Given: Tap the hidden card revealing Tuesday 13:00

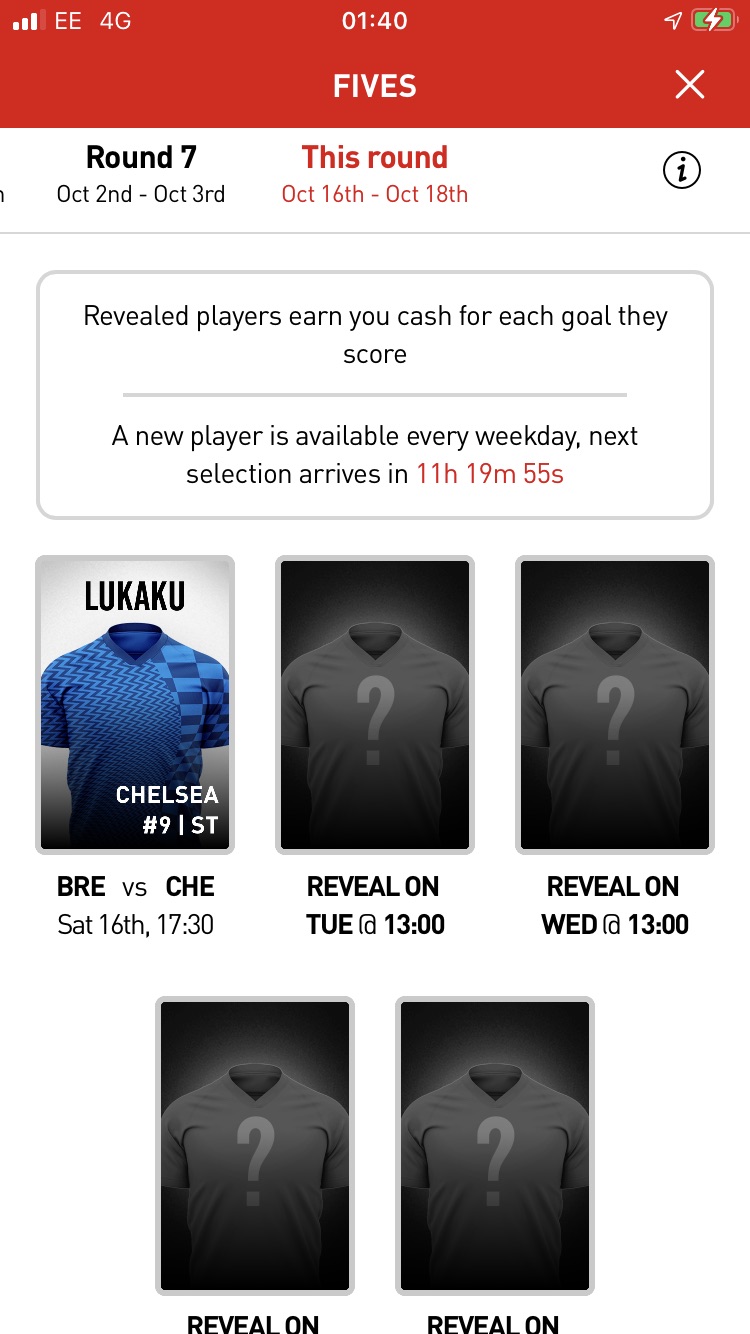Looking at the screenshot, I should [375, 705].
